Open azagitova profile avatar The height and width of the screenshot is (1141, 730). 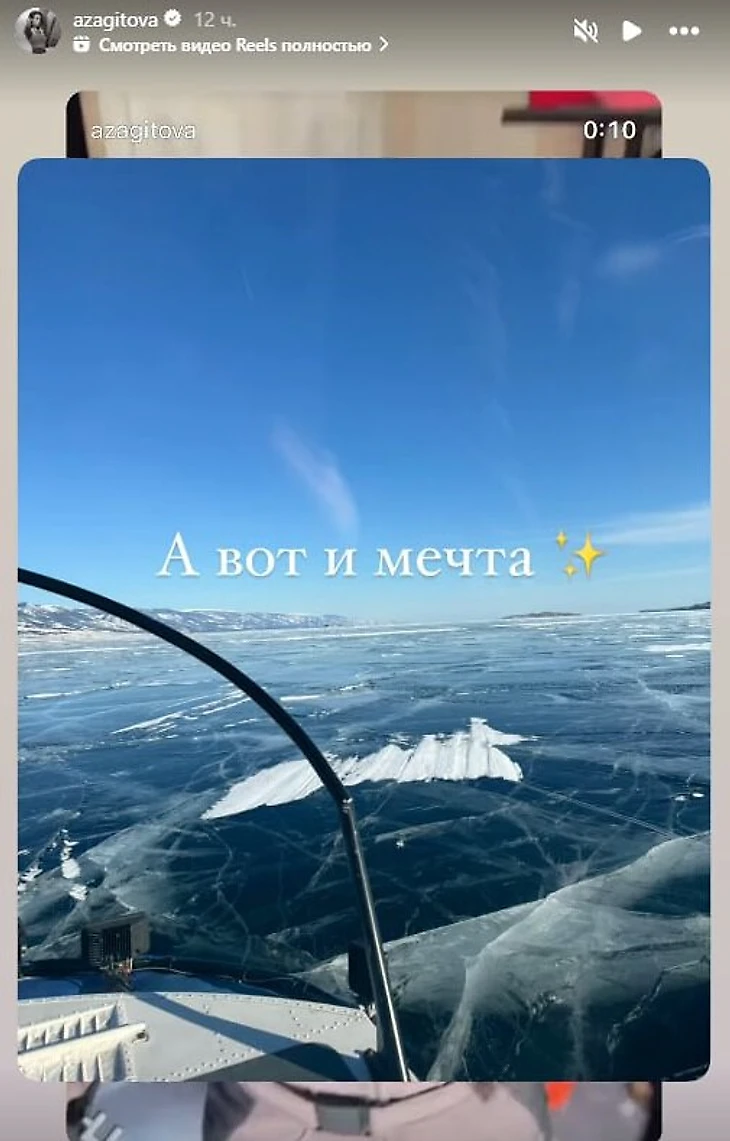click(x=37, y=30)
